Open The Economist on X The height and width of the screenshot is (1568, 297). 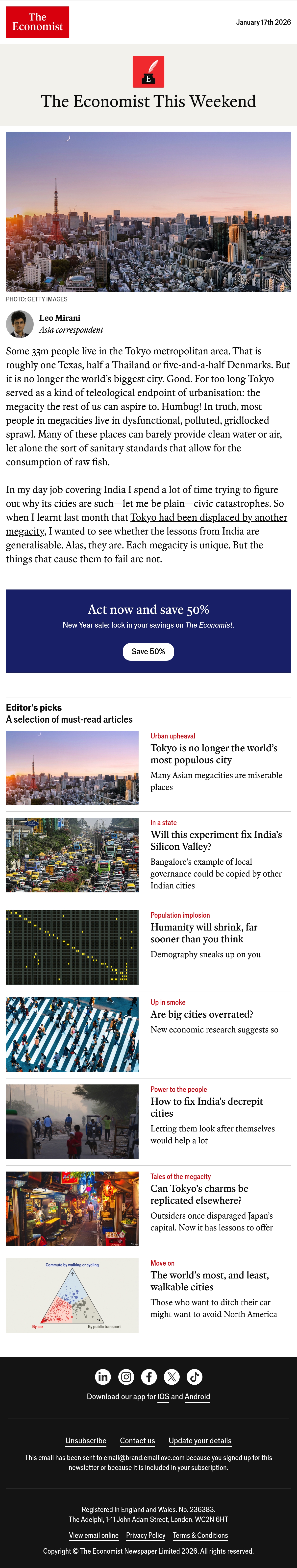[172, 1377]
